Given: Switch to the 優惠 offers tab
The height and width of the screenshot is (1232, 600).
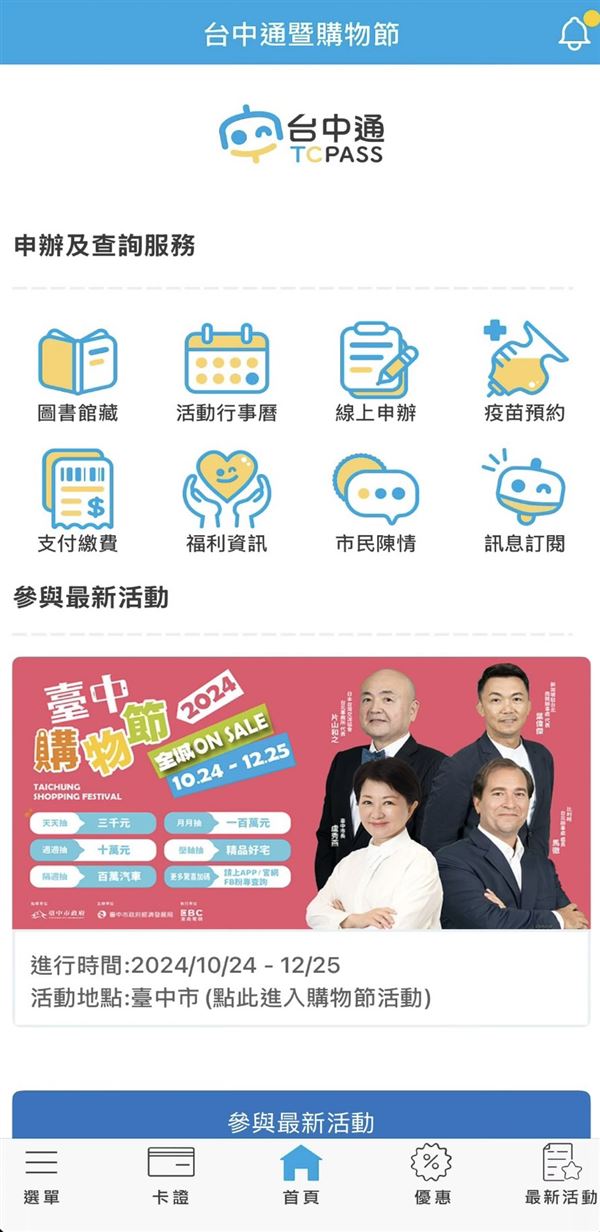Looking at the screenshot, I should click(431, 1176).
